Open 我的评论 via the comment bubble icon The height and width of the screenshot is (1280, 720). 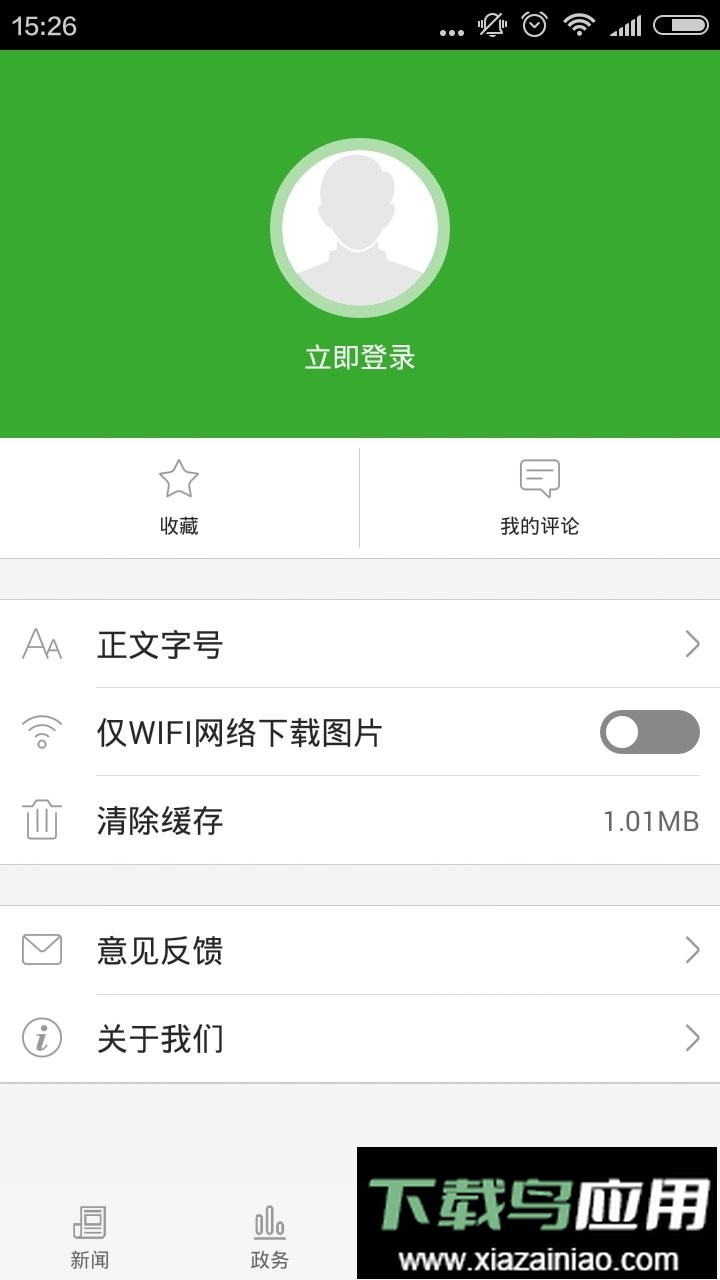coord(540,477)
